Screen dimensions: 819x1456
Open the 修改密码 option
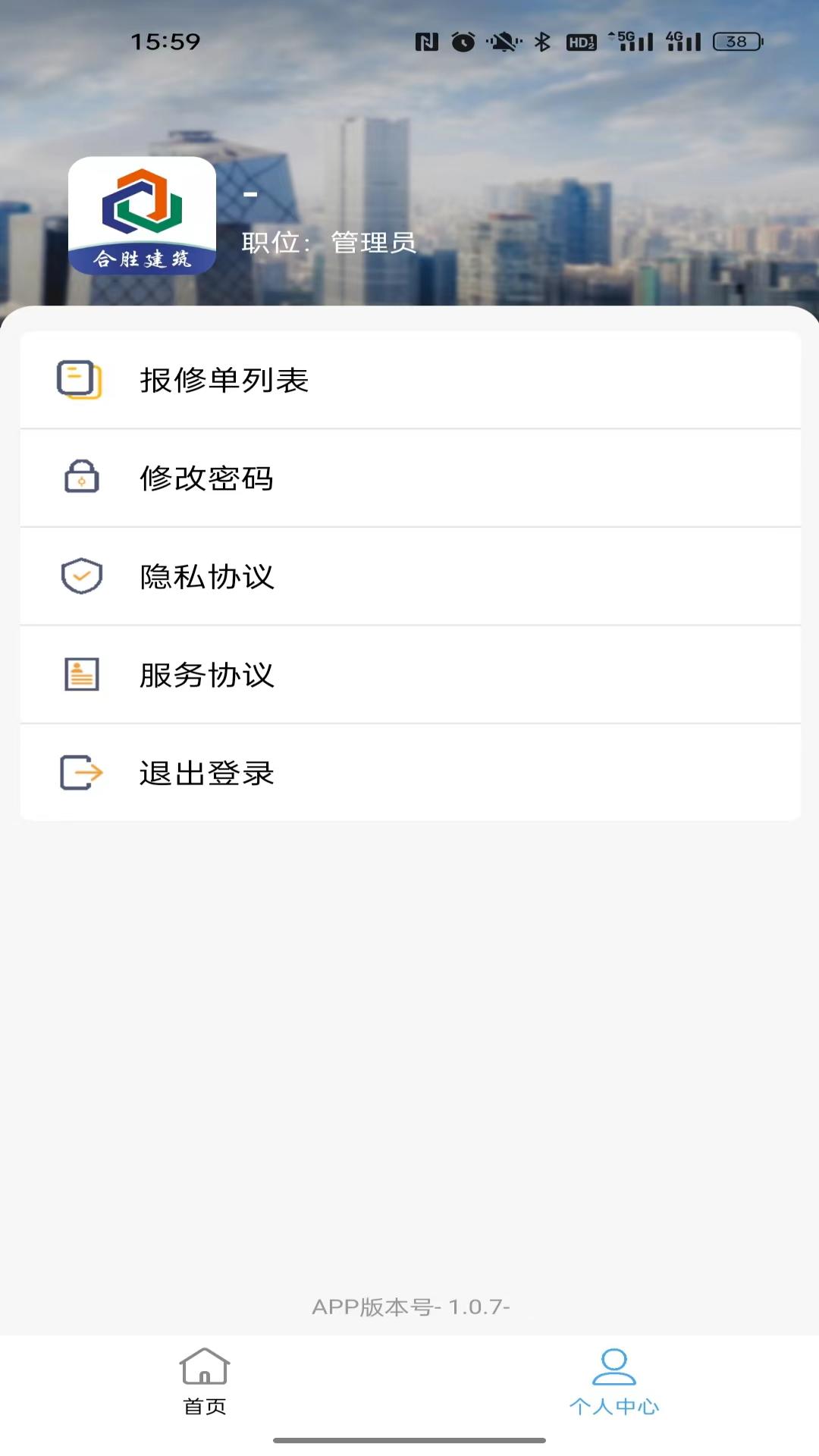tap(208, 479)
